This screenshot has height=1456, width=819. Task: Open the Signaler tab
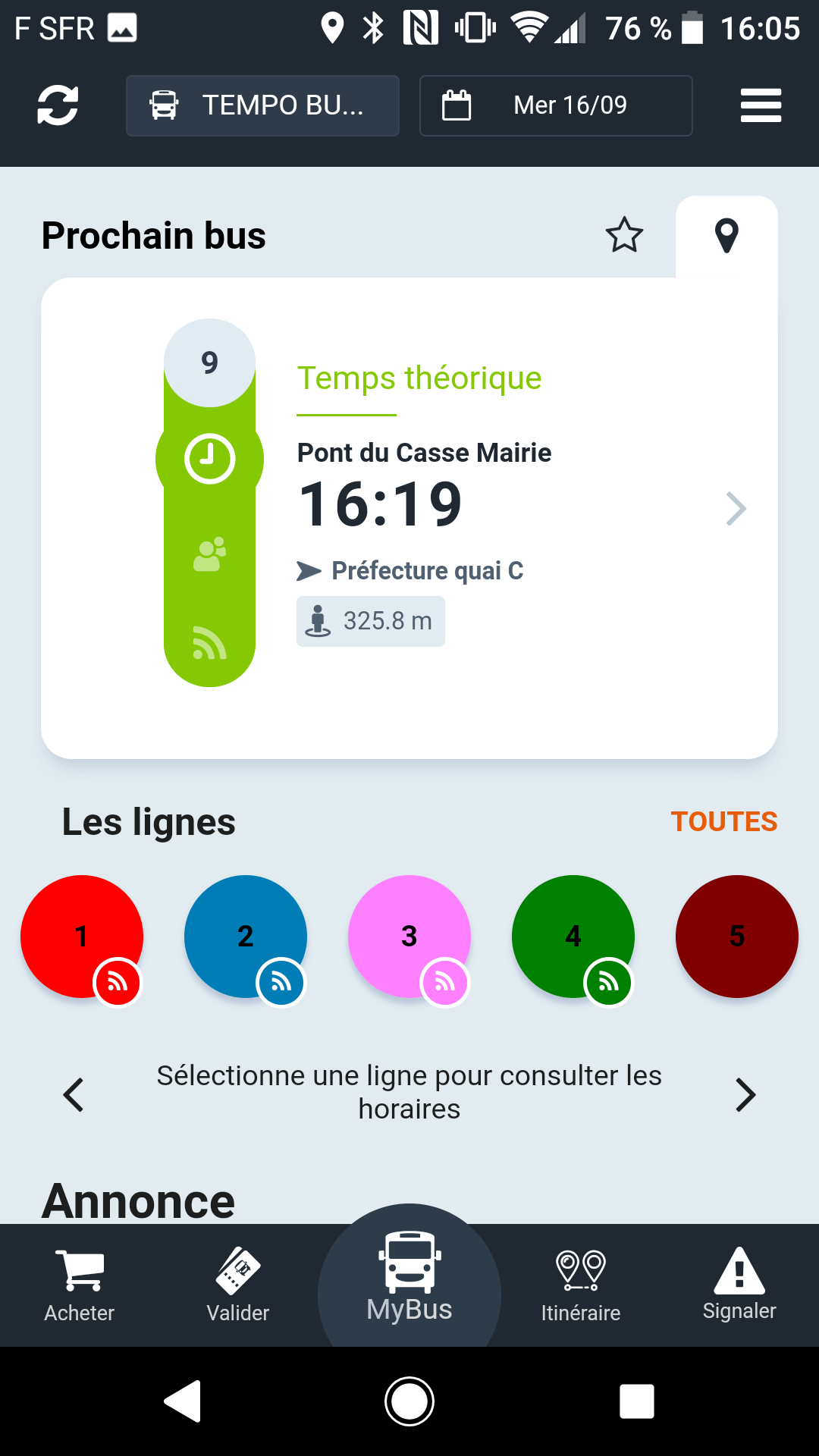(x=739, y=1285)
